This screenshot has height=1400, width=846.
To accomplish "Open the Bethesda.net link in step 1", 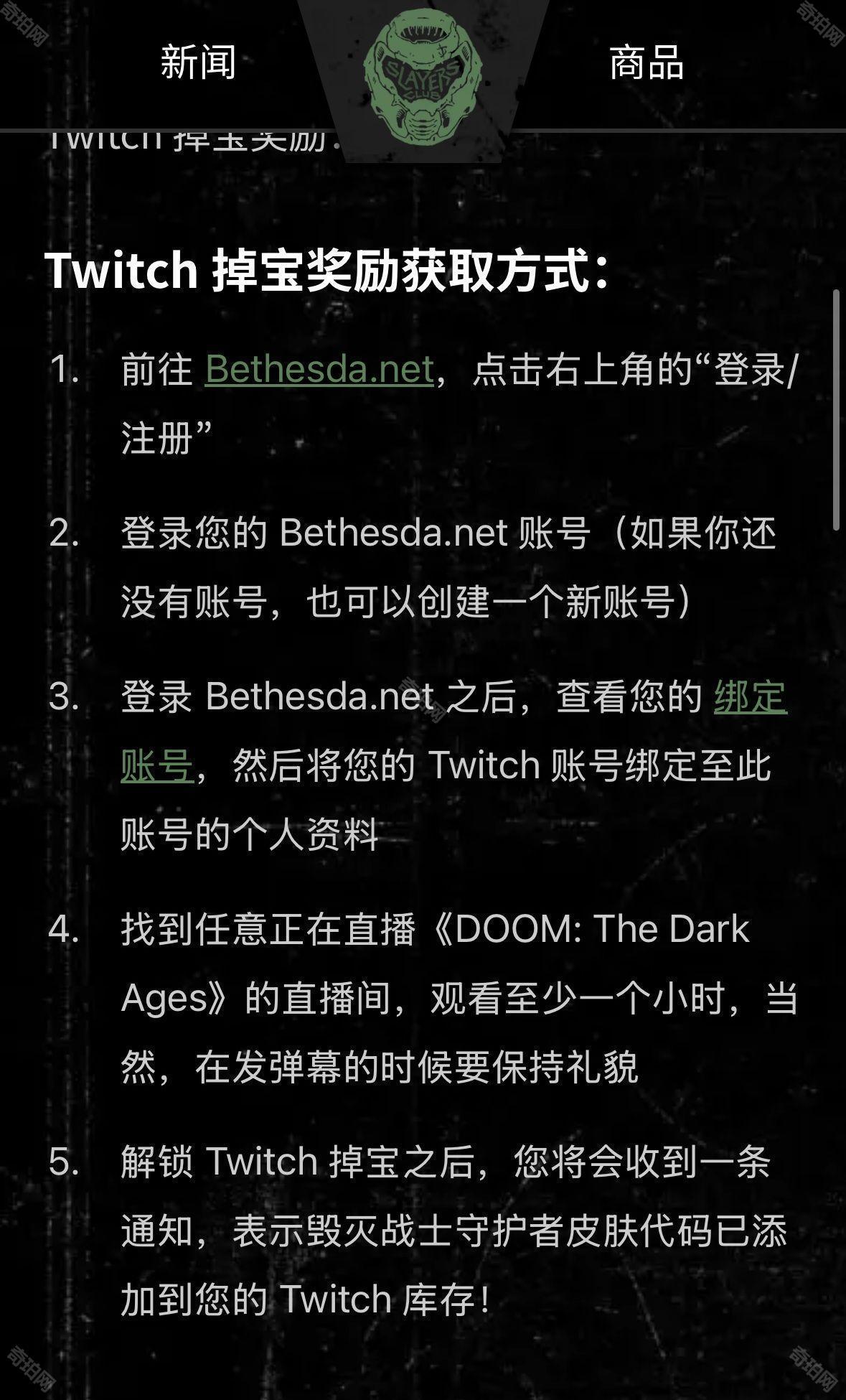I will tap(319, 369).
